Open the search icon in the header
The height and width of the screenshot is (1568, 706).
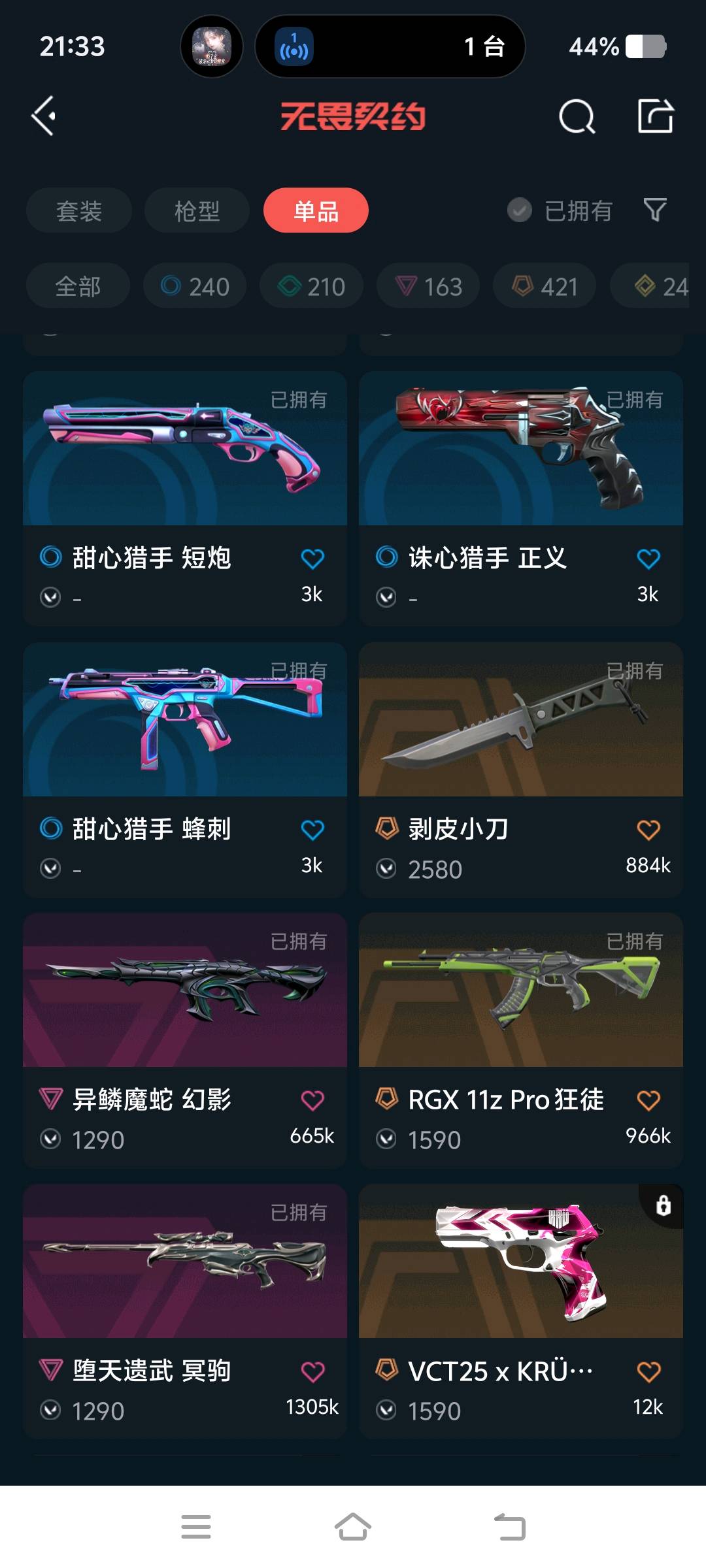[x=577, y=118]
